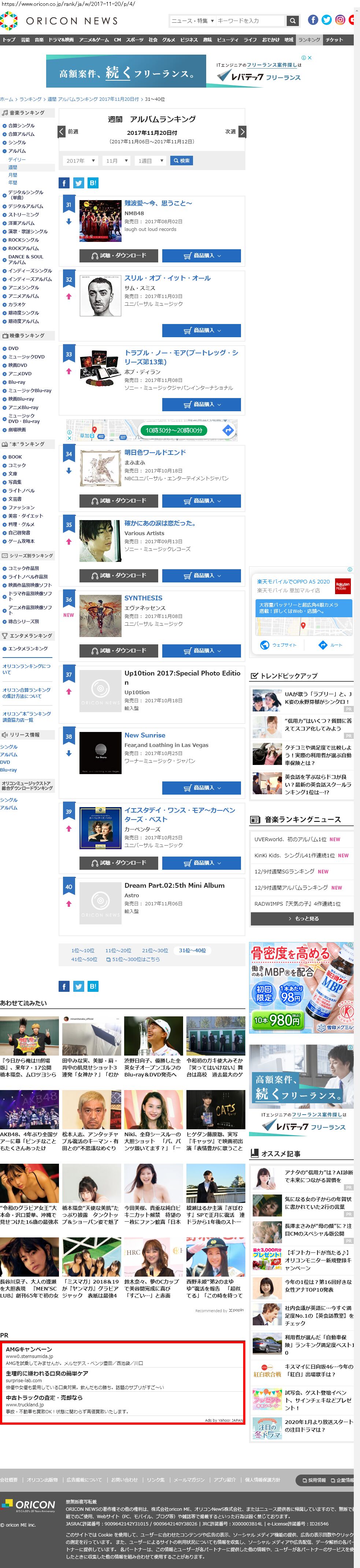Go to previous week with 前週 arrow
The width and height of the screenshot is (360, 1568).
pyautogui.click(x=62, y=132)
